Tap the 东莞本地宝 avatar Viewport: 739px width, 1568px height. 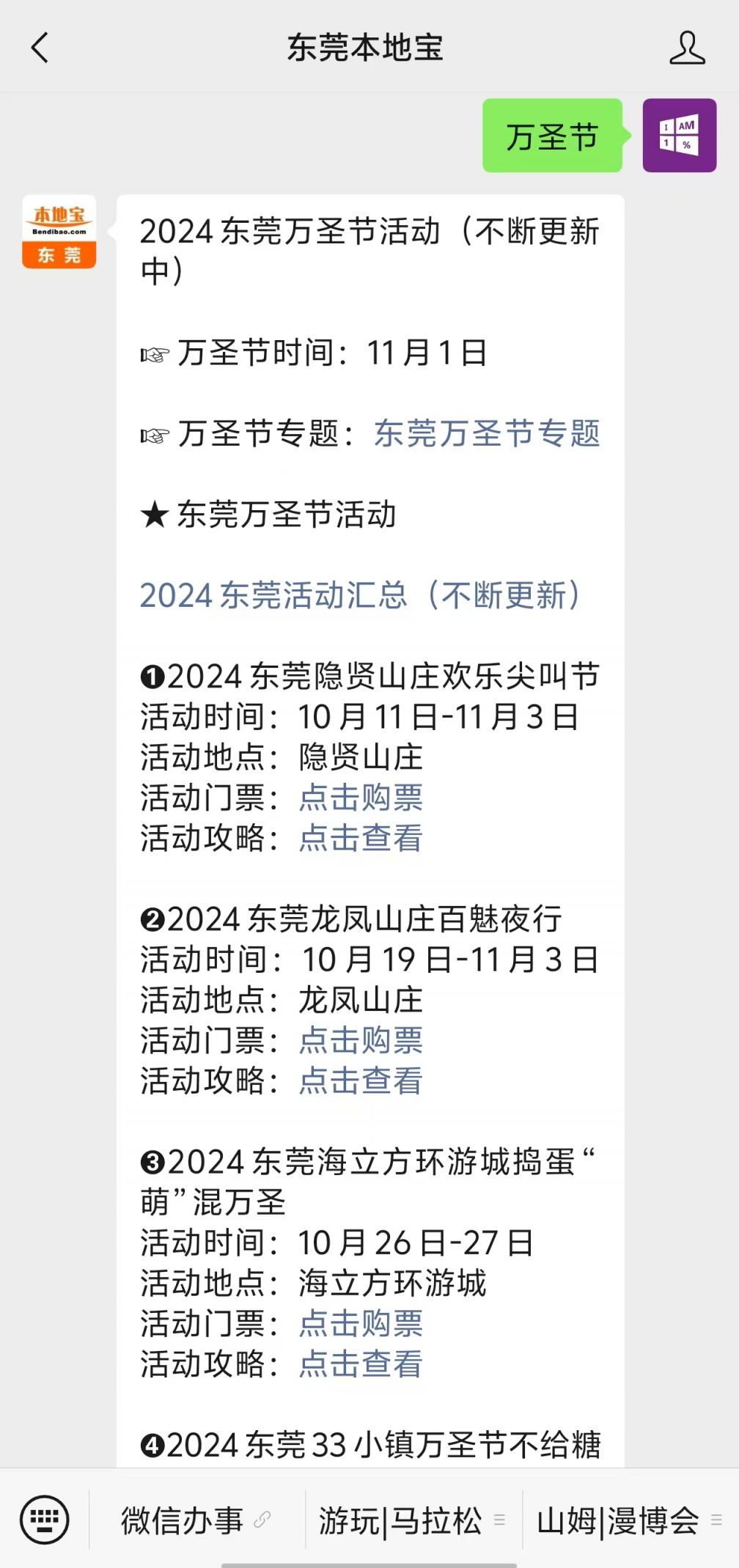[x=59, y=232]
